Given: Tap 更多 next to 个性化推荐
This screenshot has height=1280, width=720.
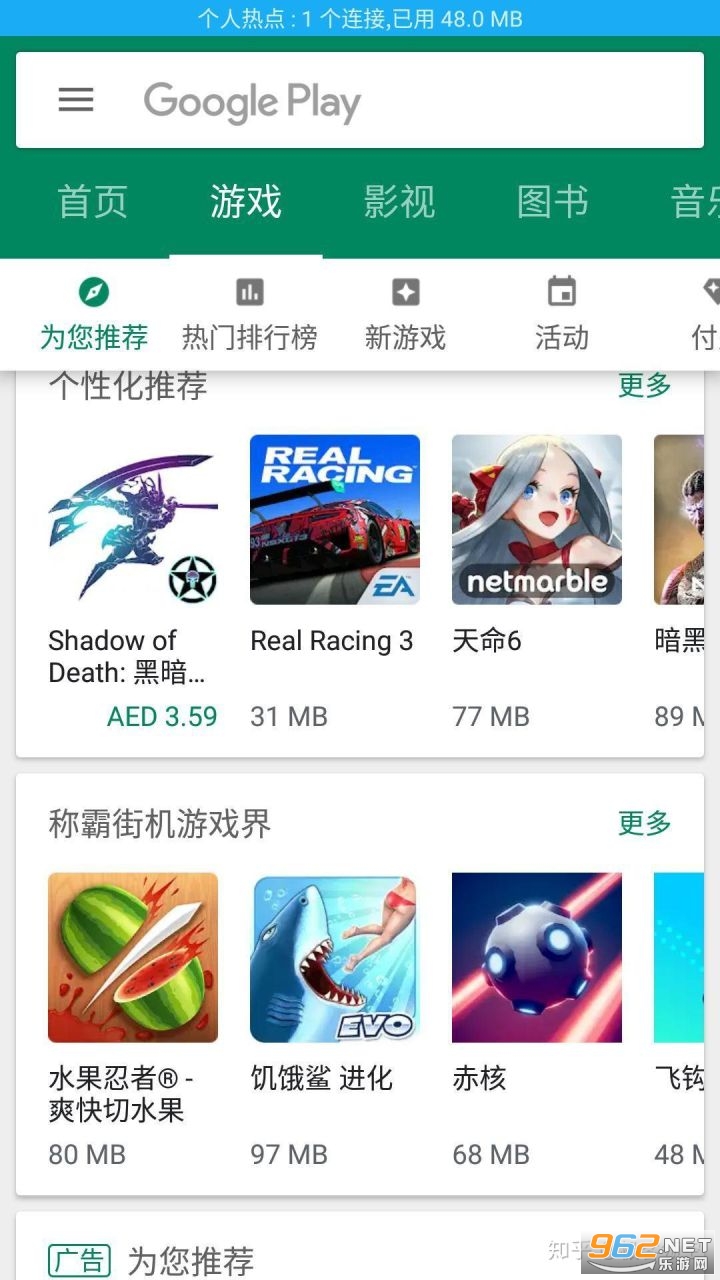Looking at the screenshot, I should point(643,388).
